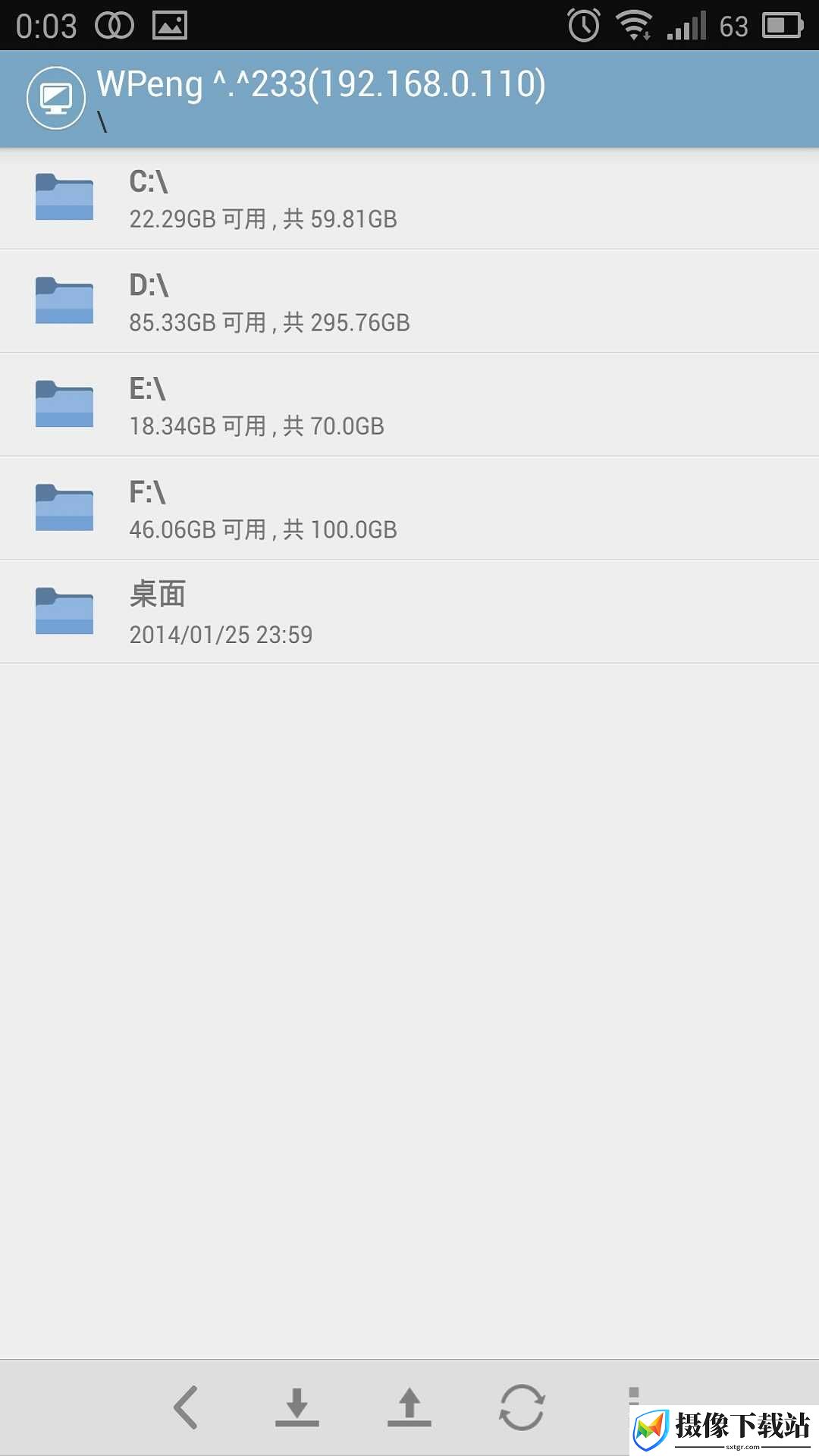819x1456 pixels.
Task: Open the 桌面 folder
Action: pyautogui.click(x=409, y=612)
